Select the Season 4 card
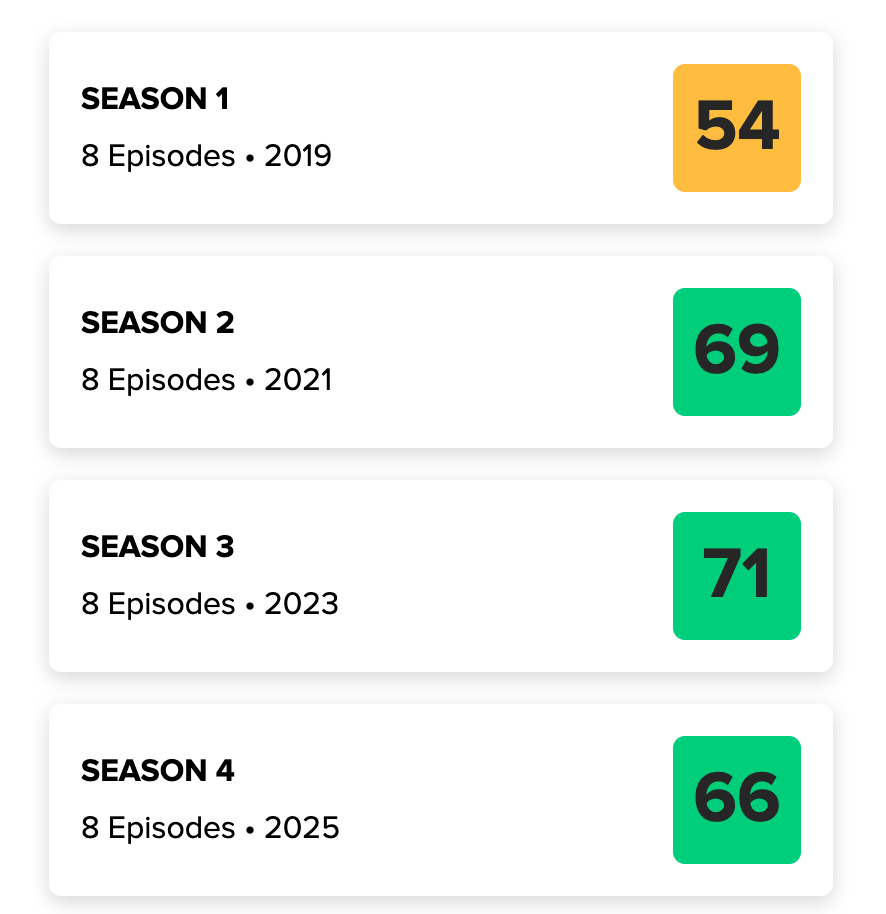Image resolution: width=886 pixels, height=914 pixels. click(440, 800)
